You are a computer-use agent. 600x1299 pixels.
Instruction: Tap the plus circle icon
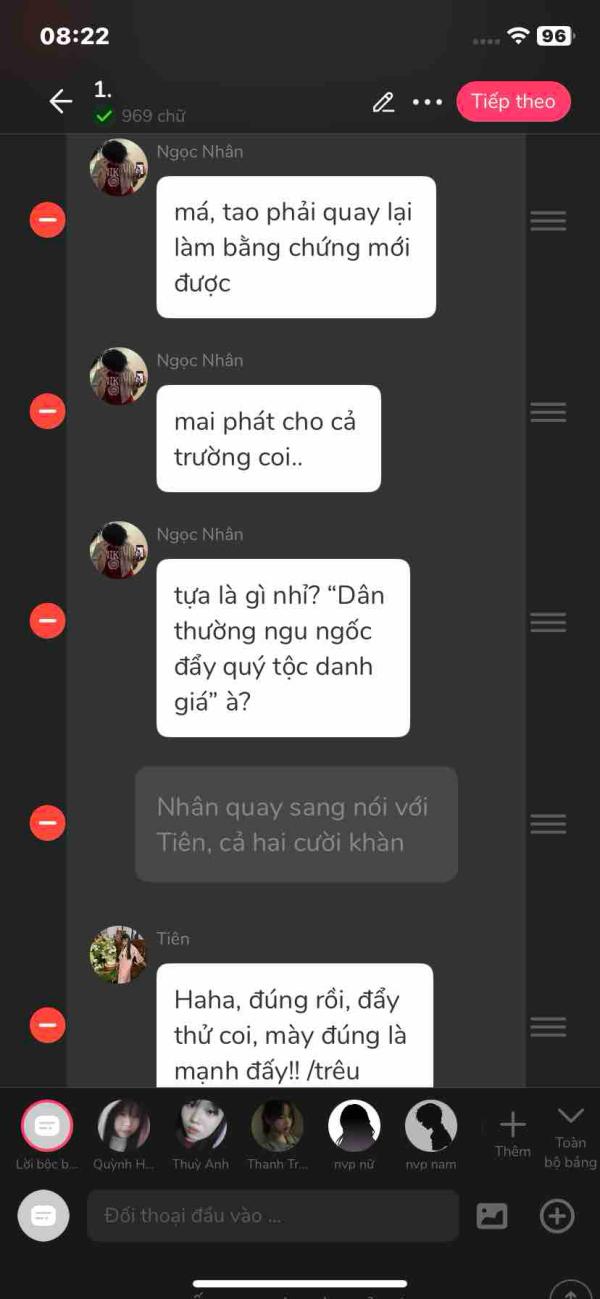click(557, 1216)
